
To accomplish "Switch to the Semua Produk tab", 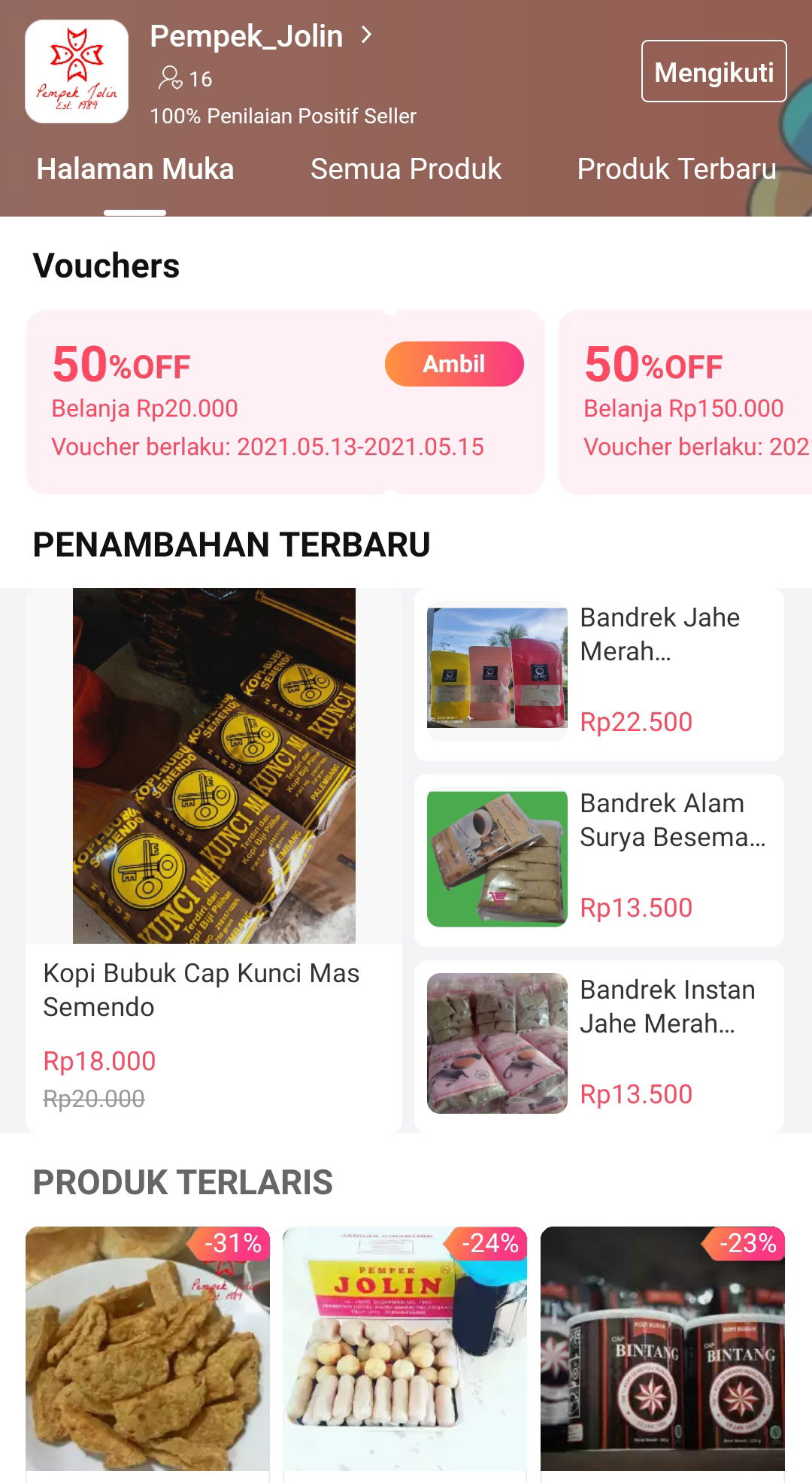I will click(404, 169).
